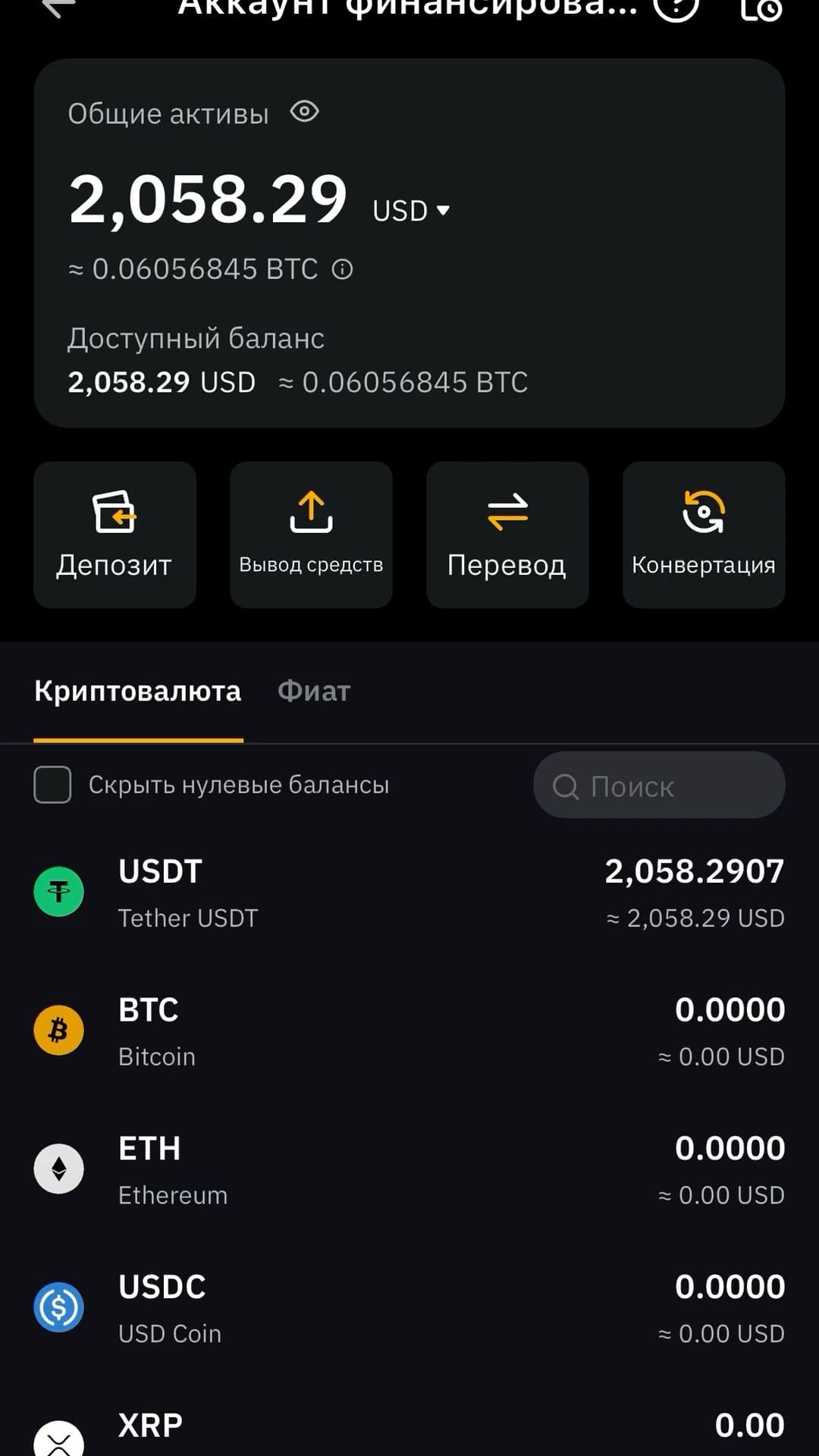Select the Криптовалюта tab
The image size is (819, 1456).
138,692
